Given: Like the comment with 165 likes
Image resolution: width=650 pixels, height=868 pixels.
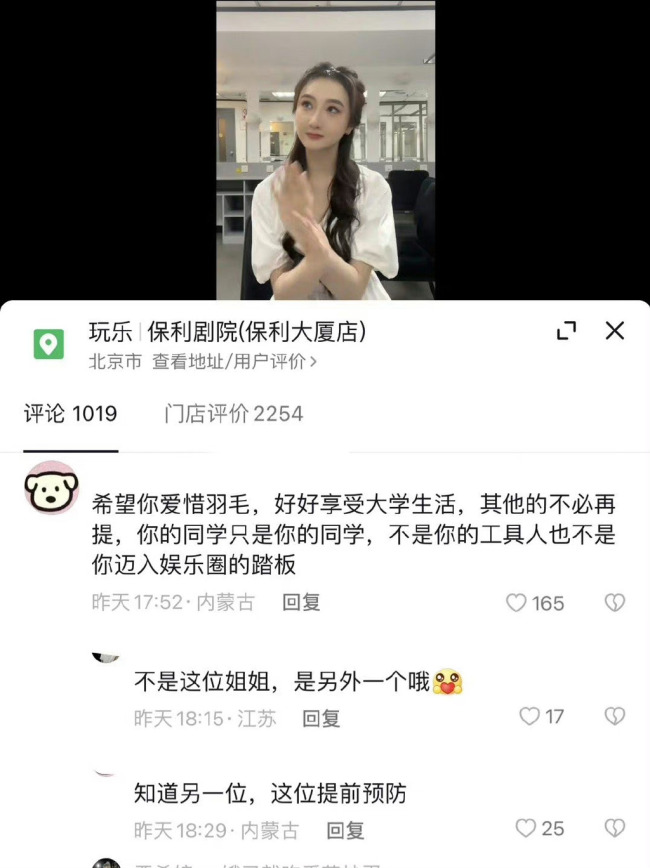Looking at the screenshot, I should coord(516,603).
